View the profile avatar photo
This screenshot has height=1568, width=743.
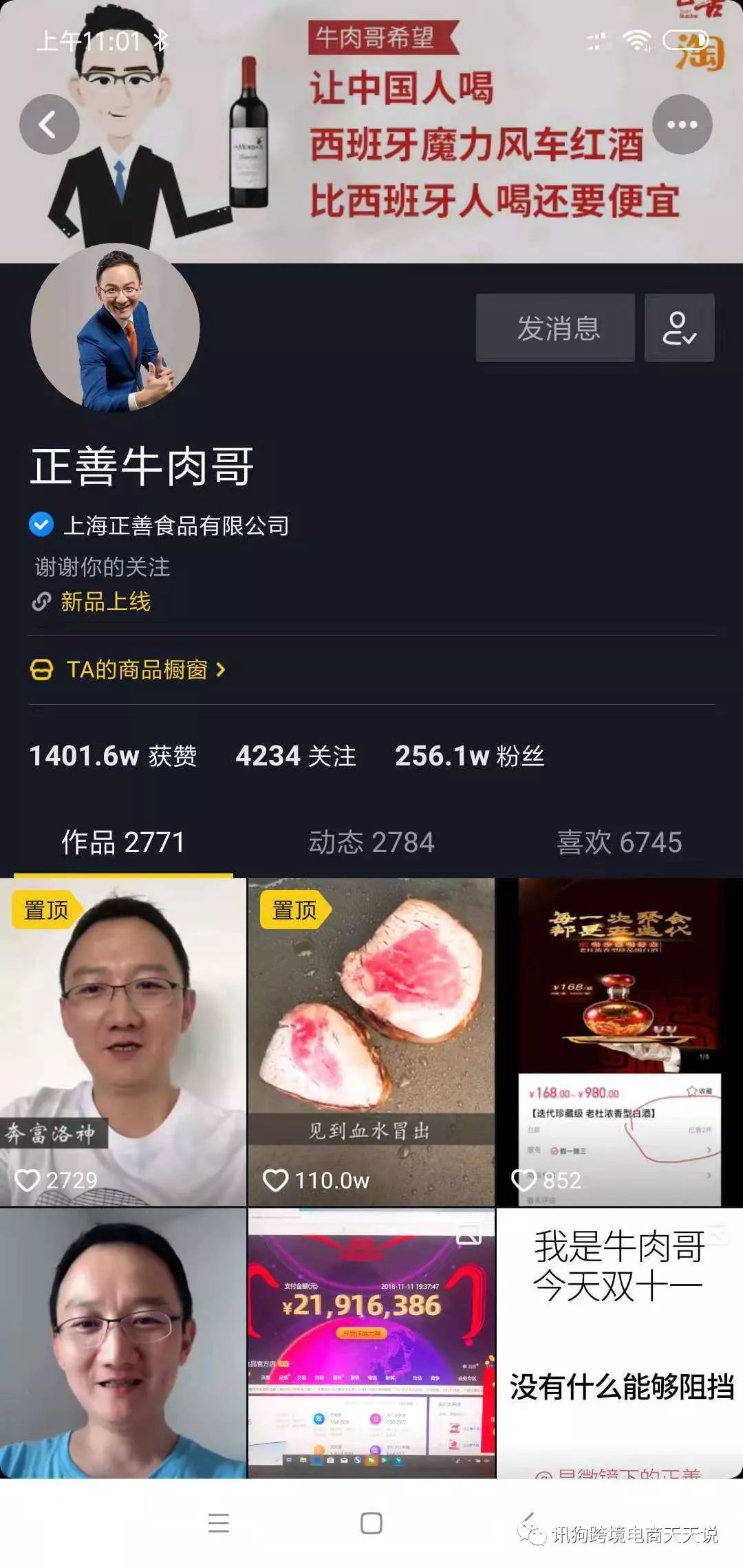coord(116,328)
